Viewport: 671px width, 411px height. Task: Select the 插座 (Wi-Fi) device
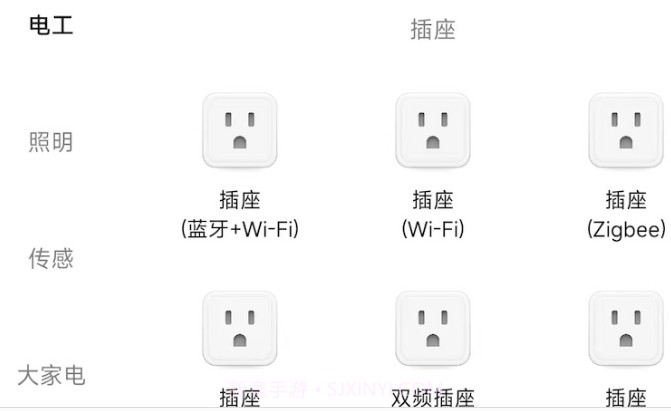click(433, 131)
